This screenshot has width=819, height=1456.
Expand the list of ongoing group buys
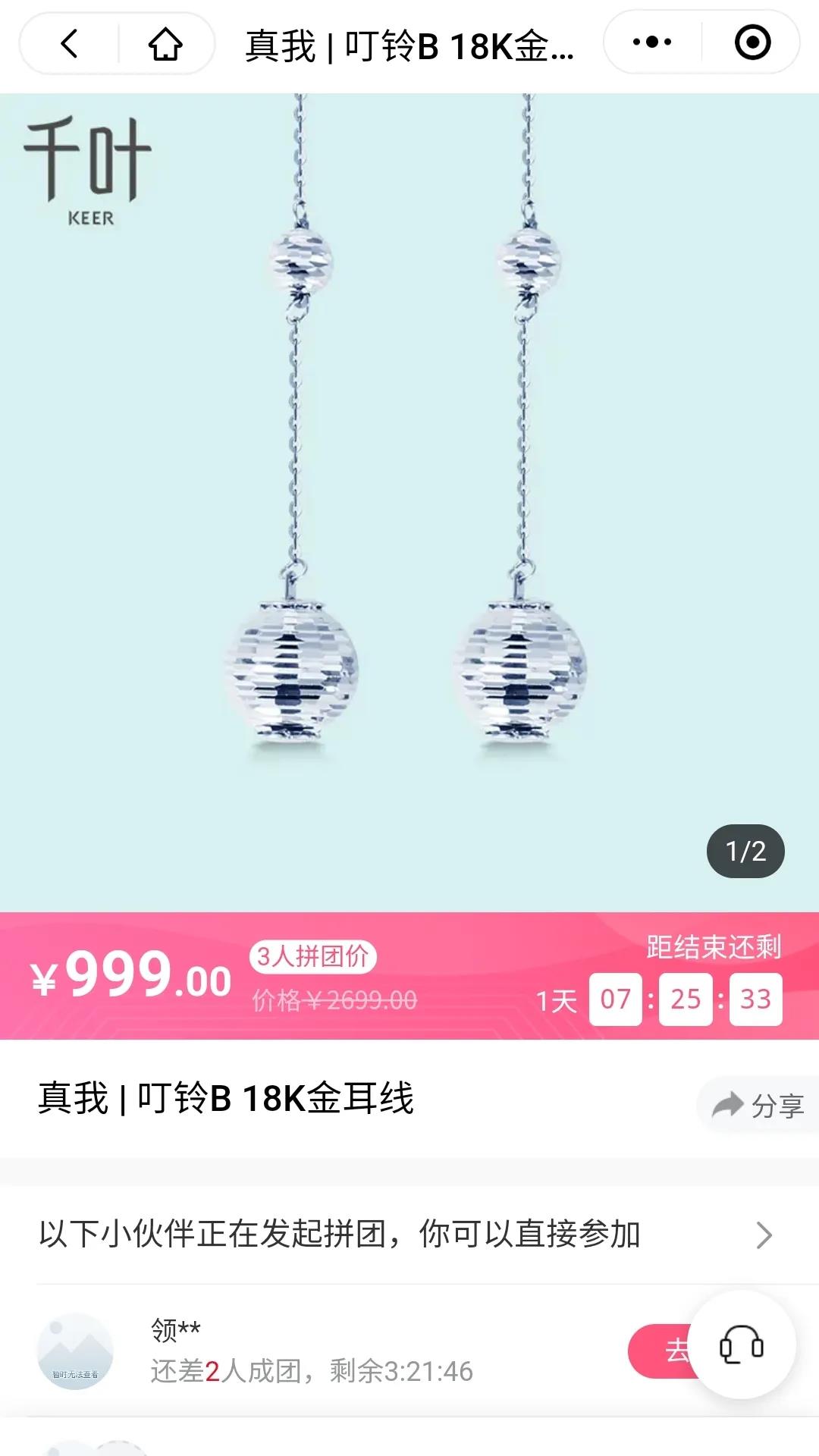point(763,1235)
